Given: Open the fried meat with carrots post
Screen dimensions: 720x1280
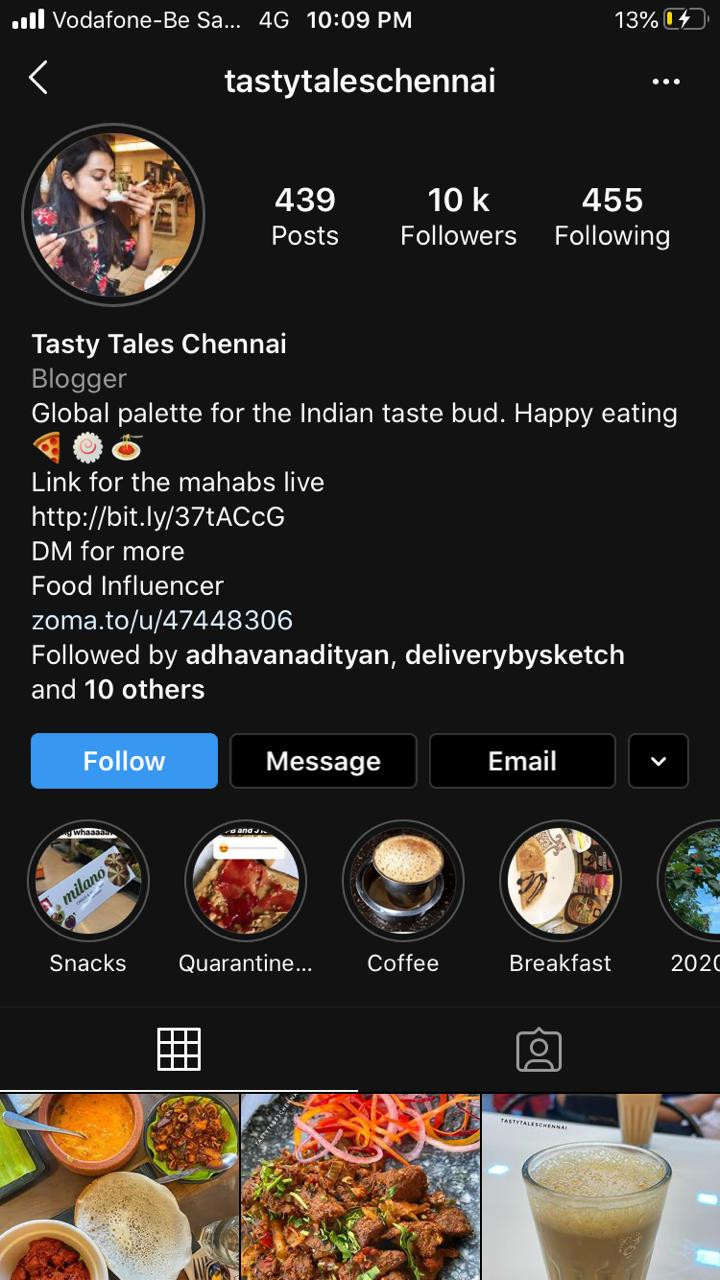Looking at the screenshot, I should pyautogui.click(x=360, y=1187).
